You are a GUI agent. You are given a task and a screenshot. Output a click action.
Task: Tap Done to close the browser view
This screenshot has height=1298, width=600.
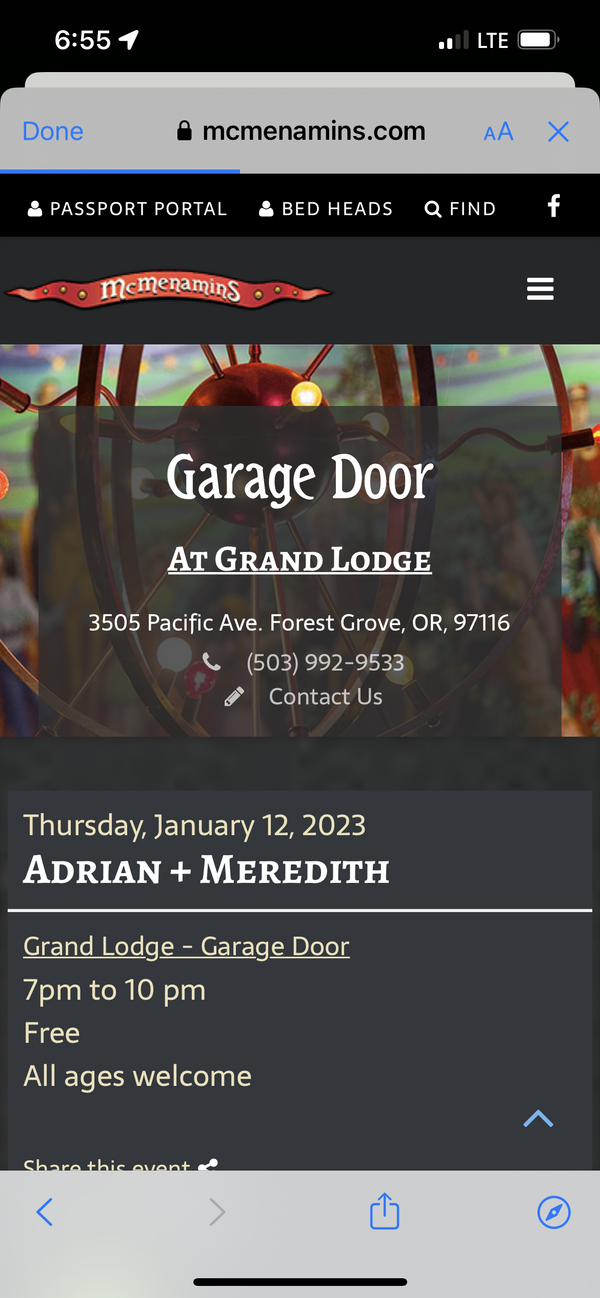point(53,131)
